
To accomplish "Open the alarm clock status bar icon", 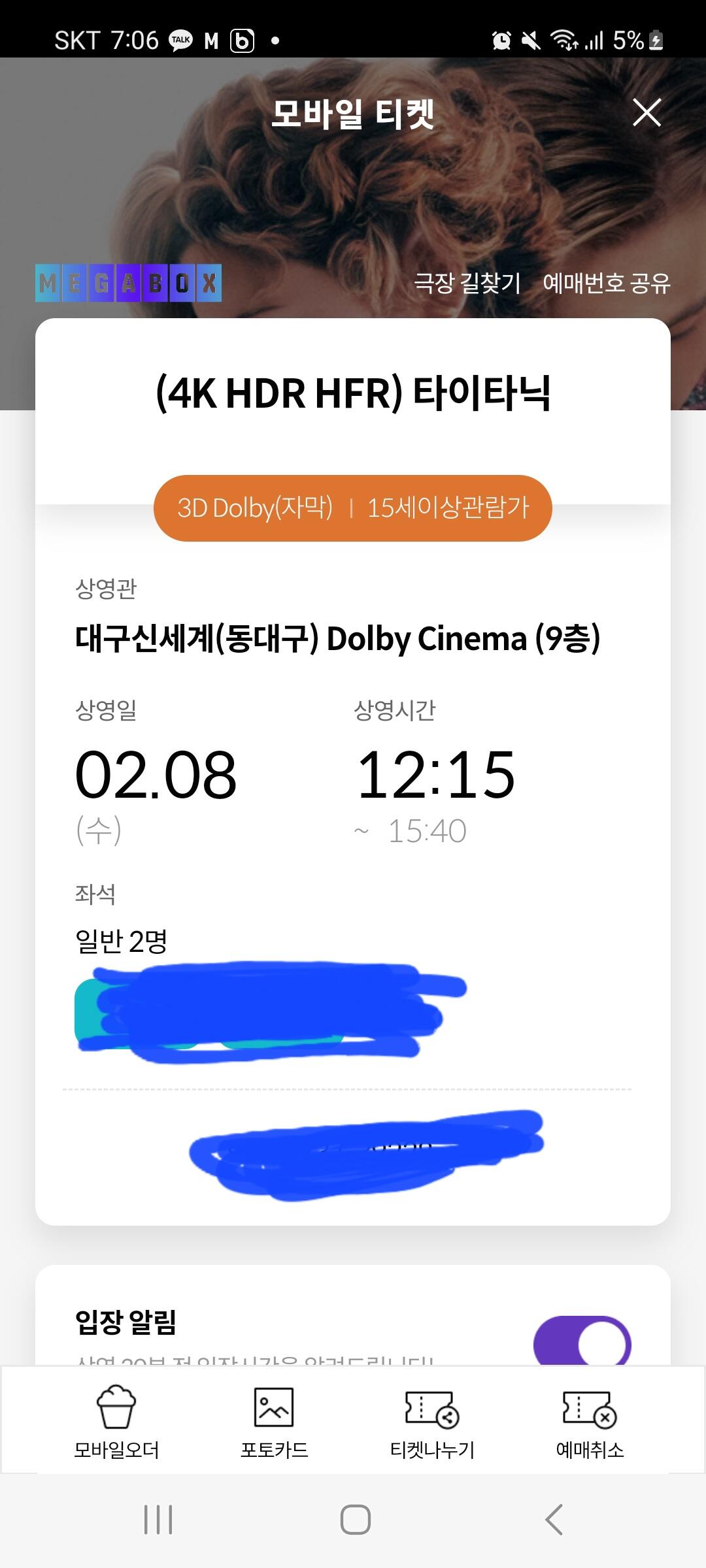I will point(500,39).
